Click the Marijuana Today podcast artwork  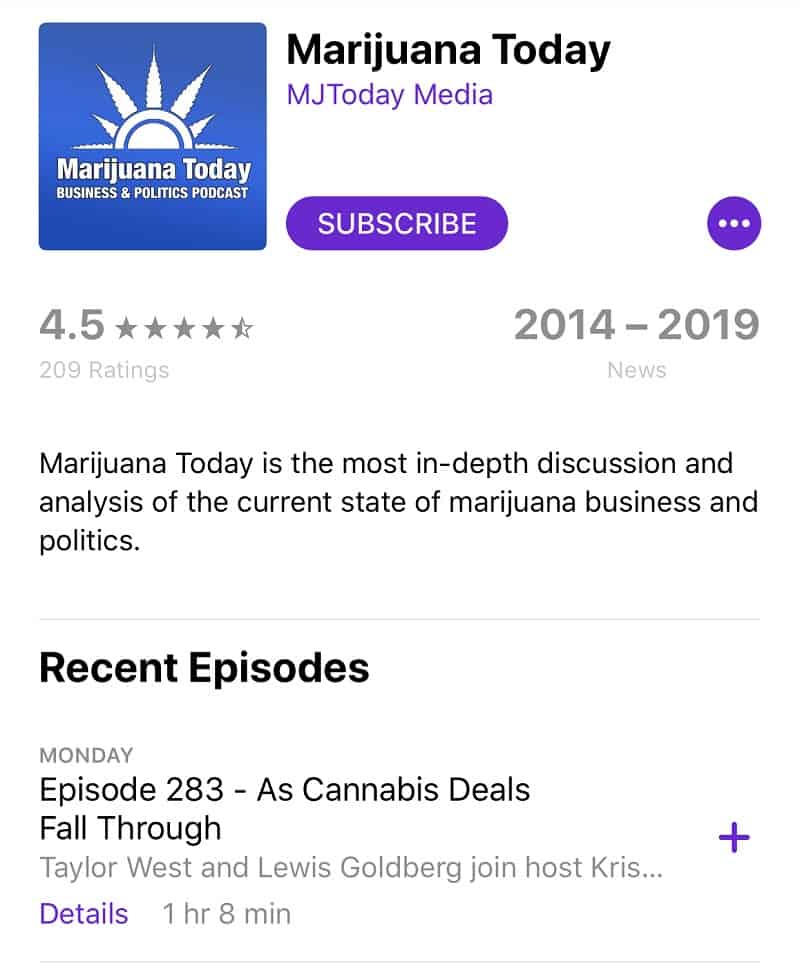click(x=151, y=138)
